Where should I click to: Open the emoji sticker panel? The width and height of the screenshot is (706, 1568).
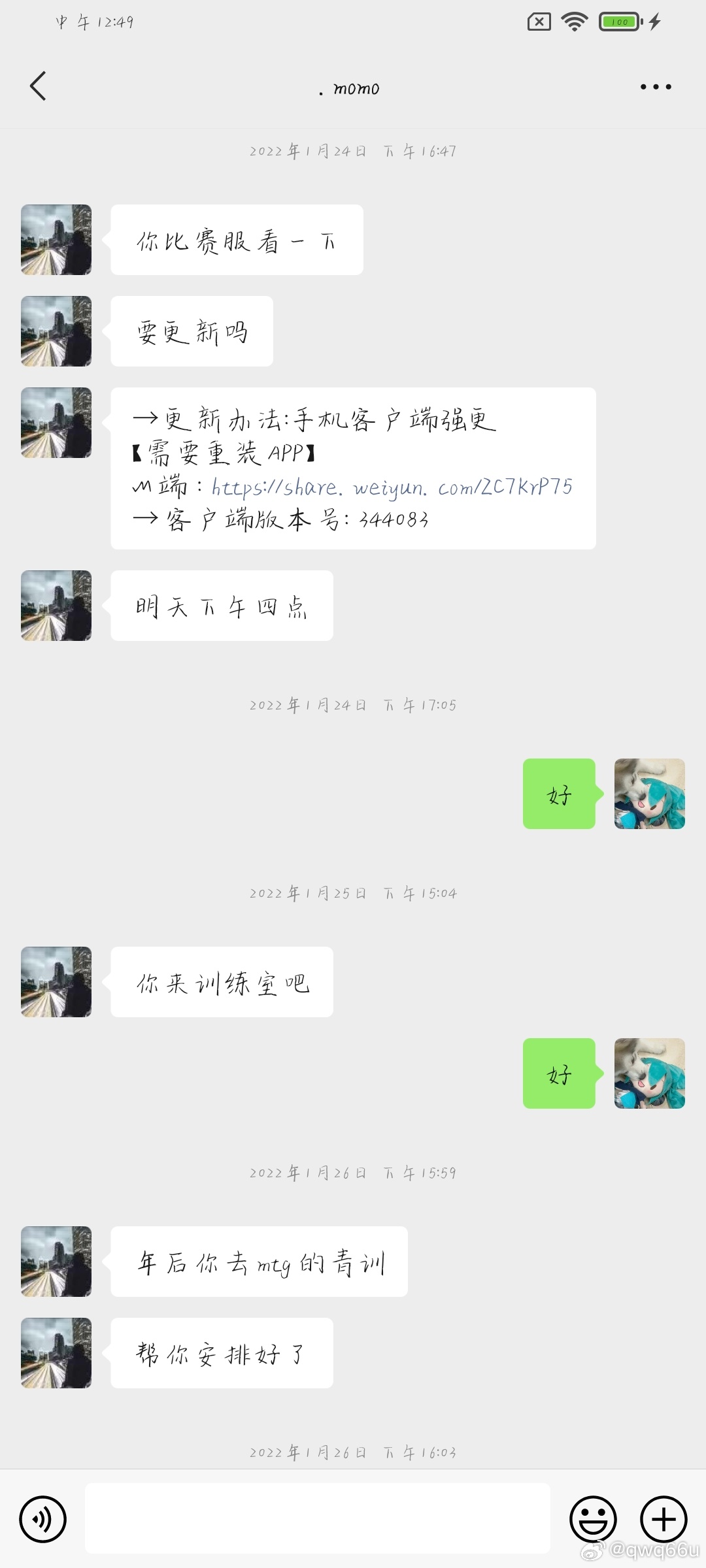pyautogui.click(x=593, y=1519)
